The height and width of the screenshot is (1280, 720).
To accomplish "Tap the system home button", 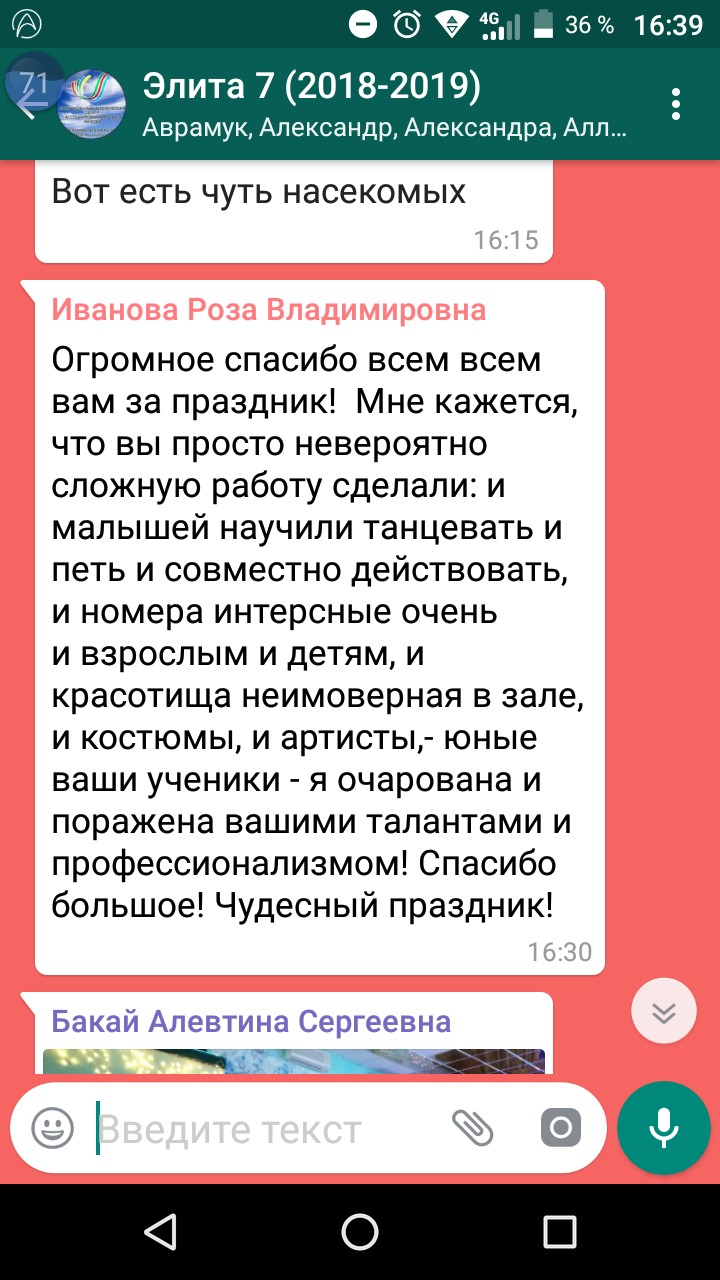I will pyautogui.click(x=360, y=1232).
